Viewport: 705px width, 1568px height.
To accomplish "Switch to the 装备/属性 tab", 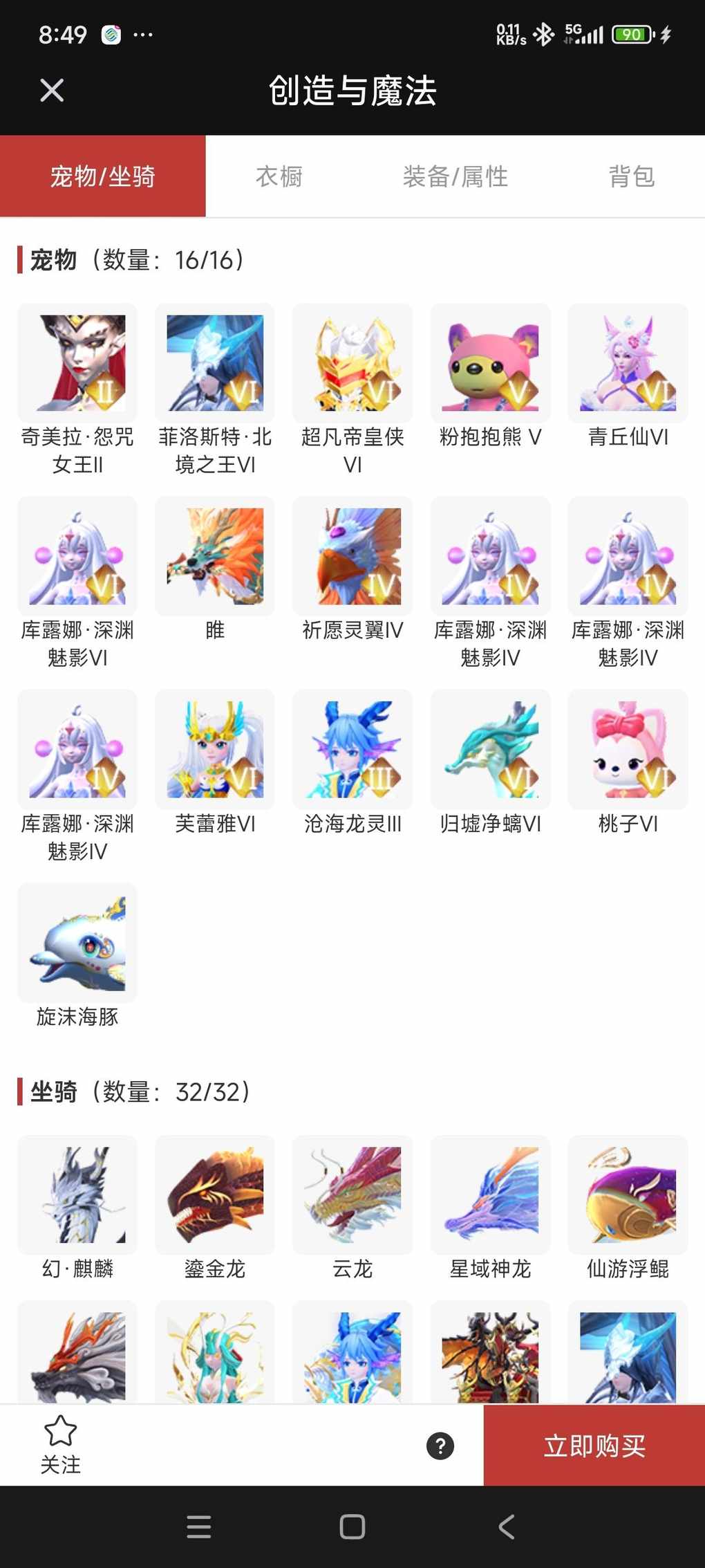I will click(455, 176).
